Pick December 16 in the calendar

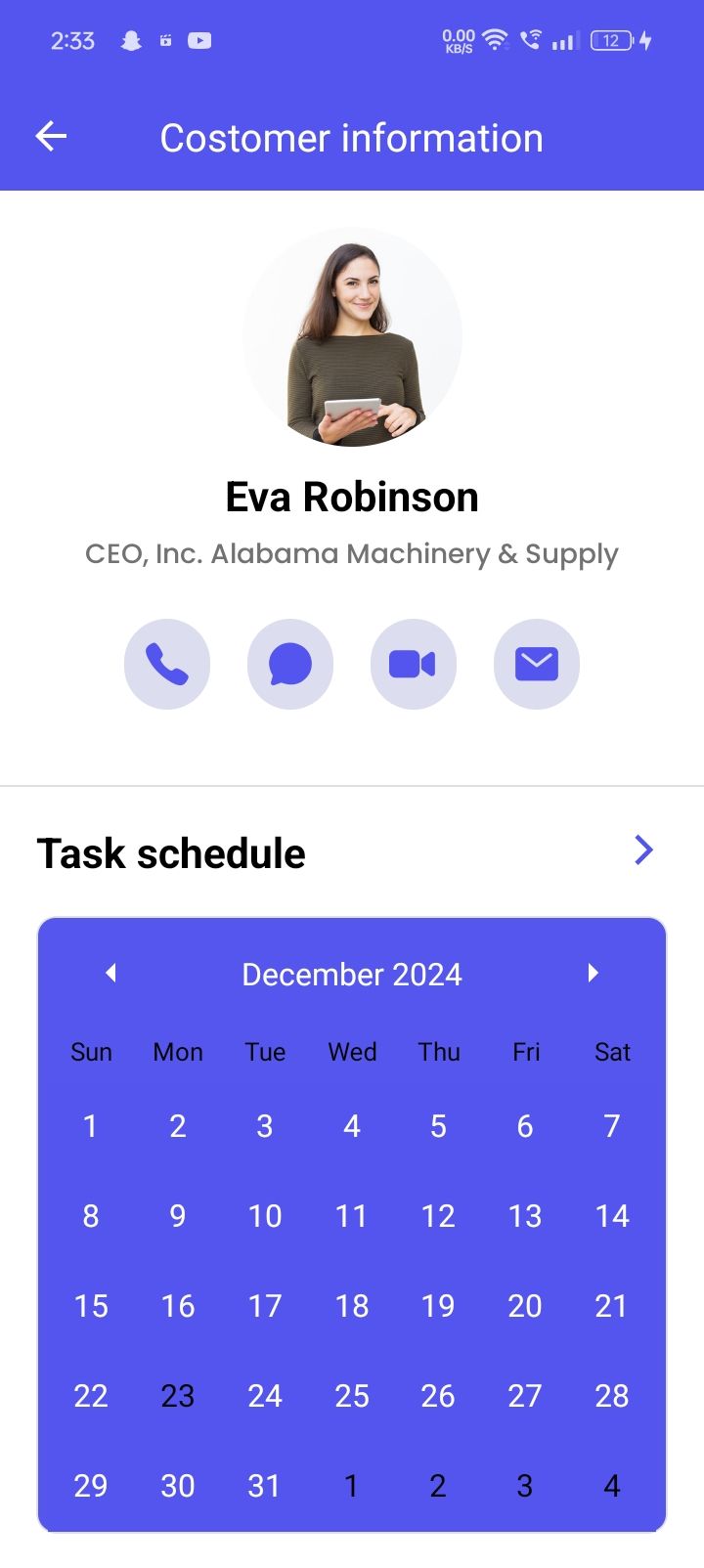tap(178, 1306)
